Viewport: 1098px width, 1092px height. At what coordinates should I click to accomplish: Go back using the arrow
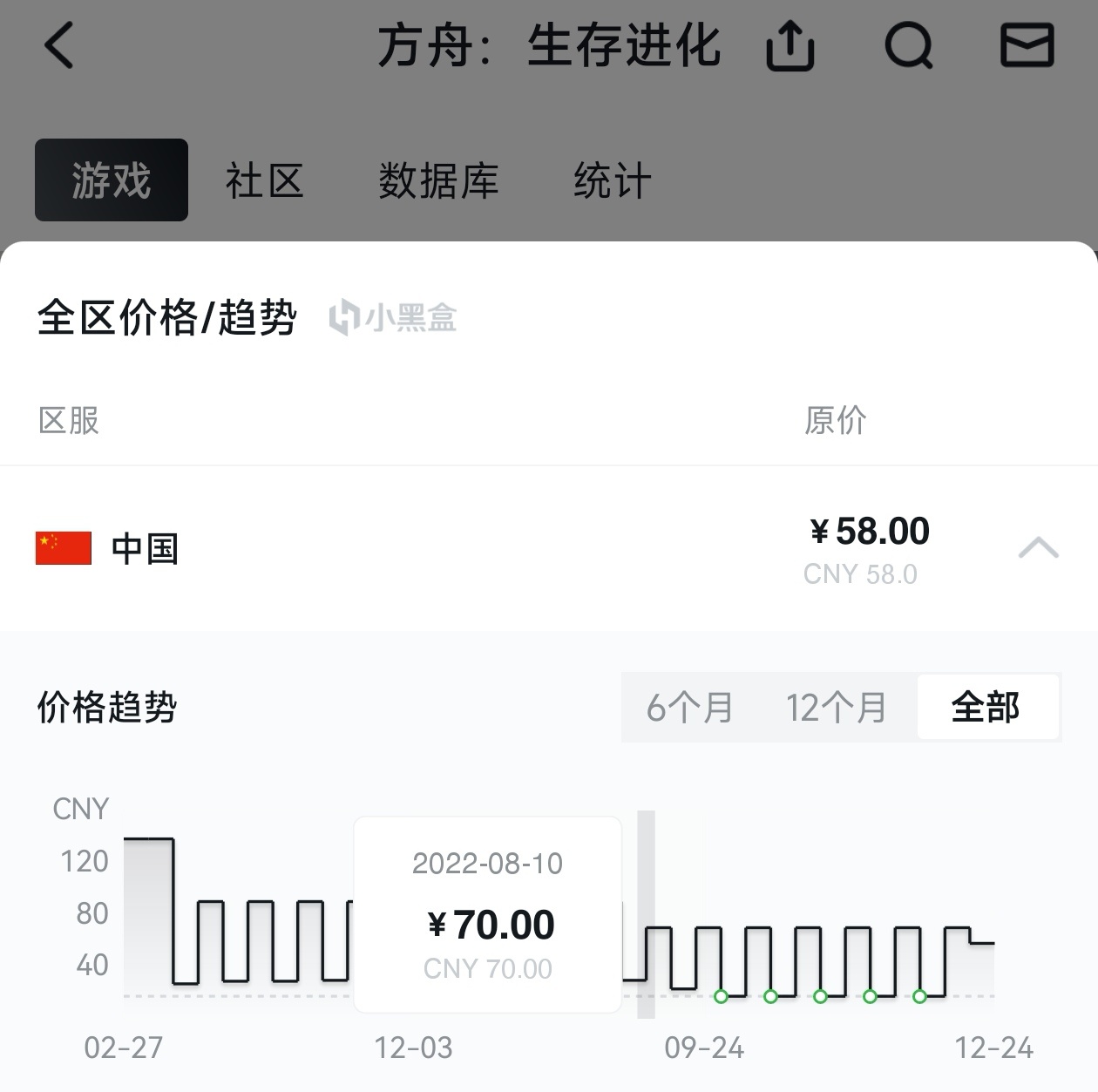pos(59,45)
